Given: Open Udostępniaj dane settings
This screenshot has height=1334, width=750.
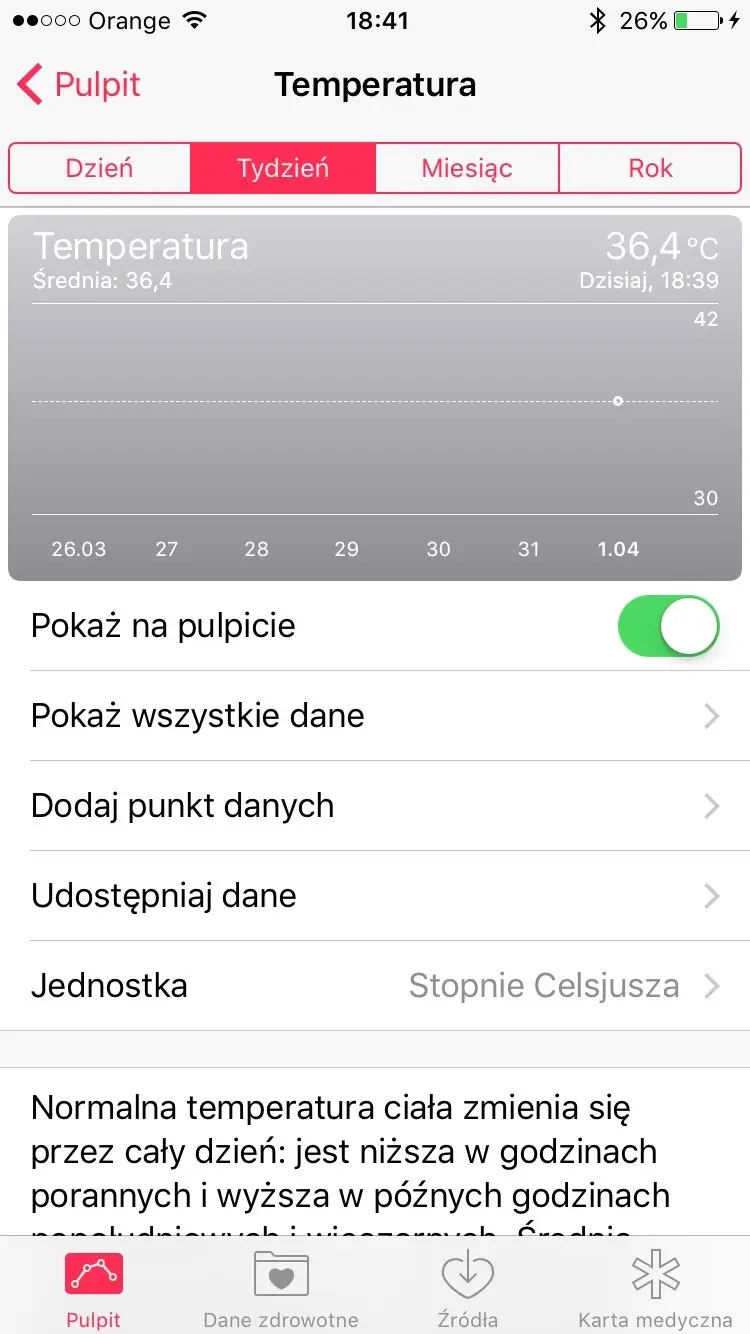Looking at the screenshot, I should point(375,896).
